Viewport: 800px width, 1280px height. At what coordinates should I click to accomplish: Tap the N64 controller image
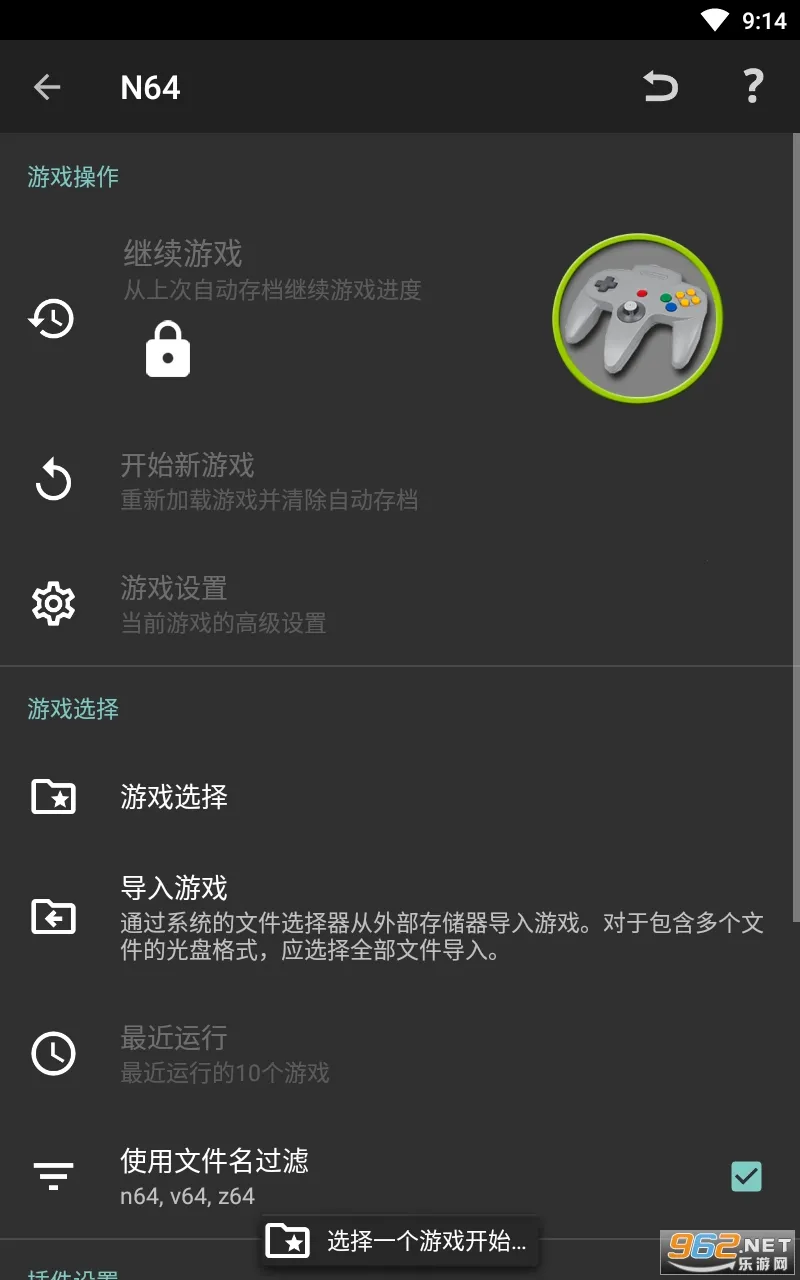[636, 318]
